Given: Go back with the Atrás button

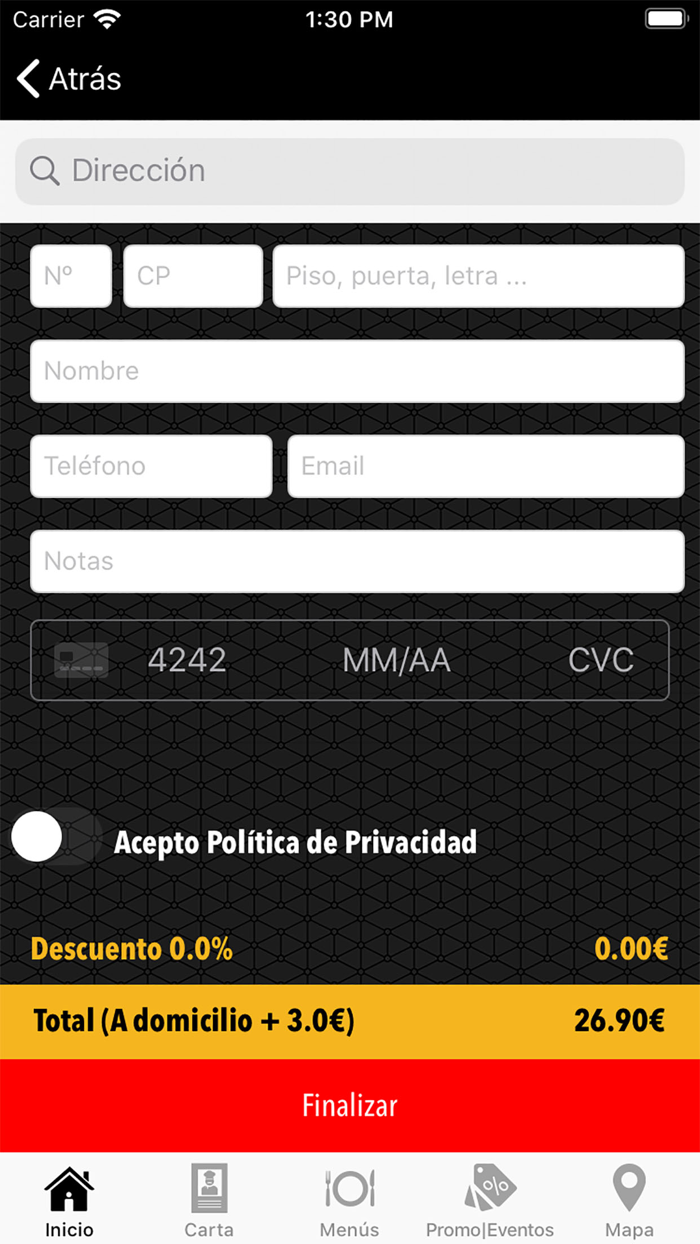Looking at the screenshot, I should pos(70,79).
